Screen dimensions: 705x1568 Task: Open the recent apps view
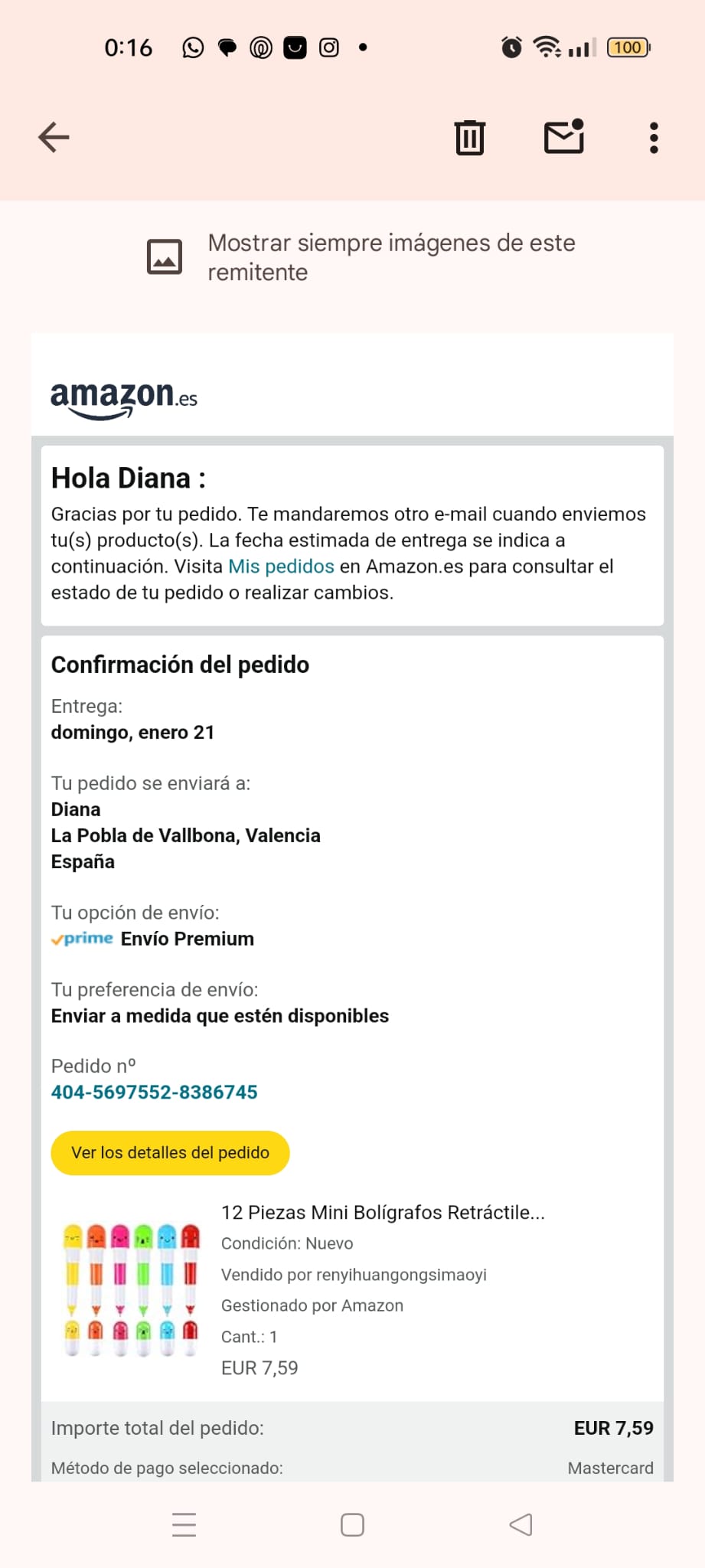184,1524
